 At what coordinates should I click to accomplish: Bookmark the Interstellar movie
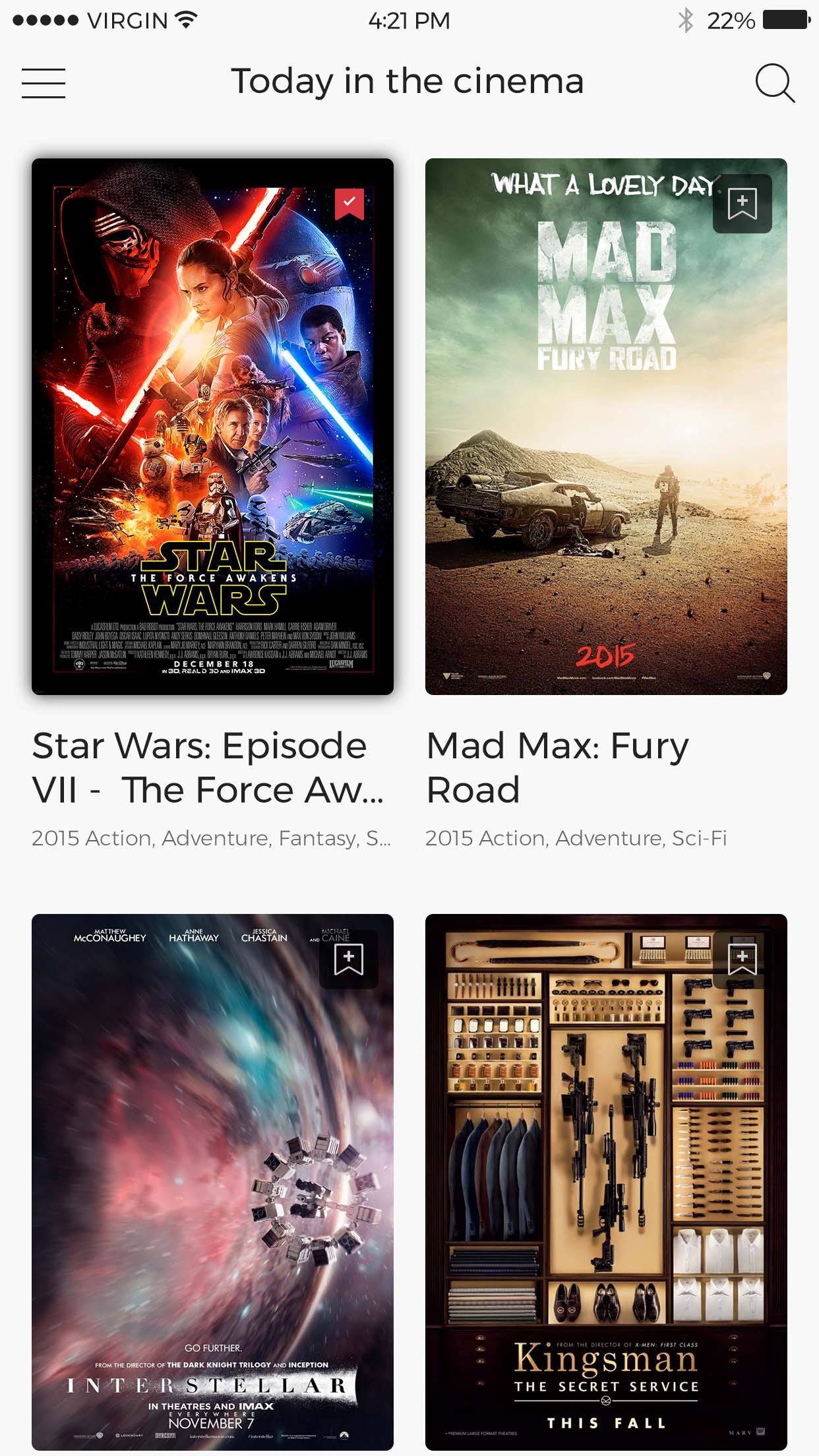click(349, 959)
